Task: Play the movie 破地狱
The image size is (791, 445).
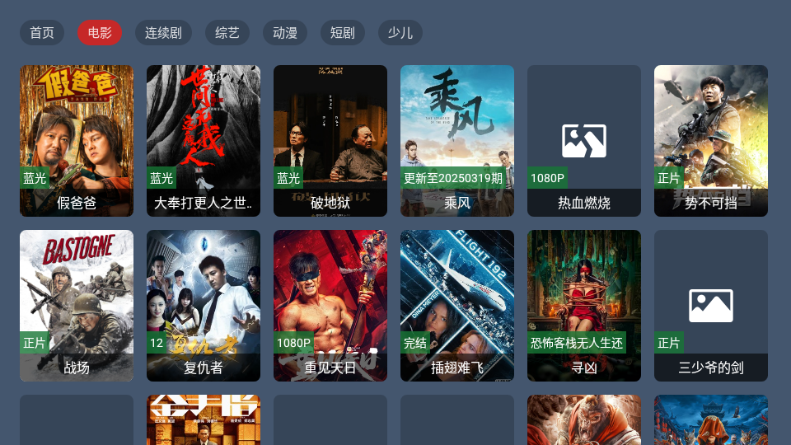Action: pyautogui.click(x=331, y=140)
